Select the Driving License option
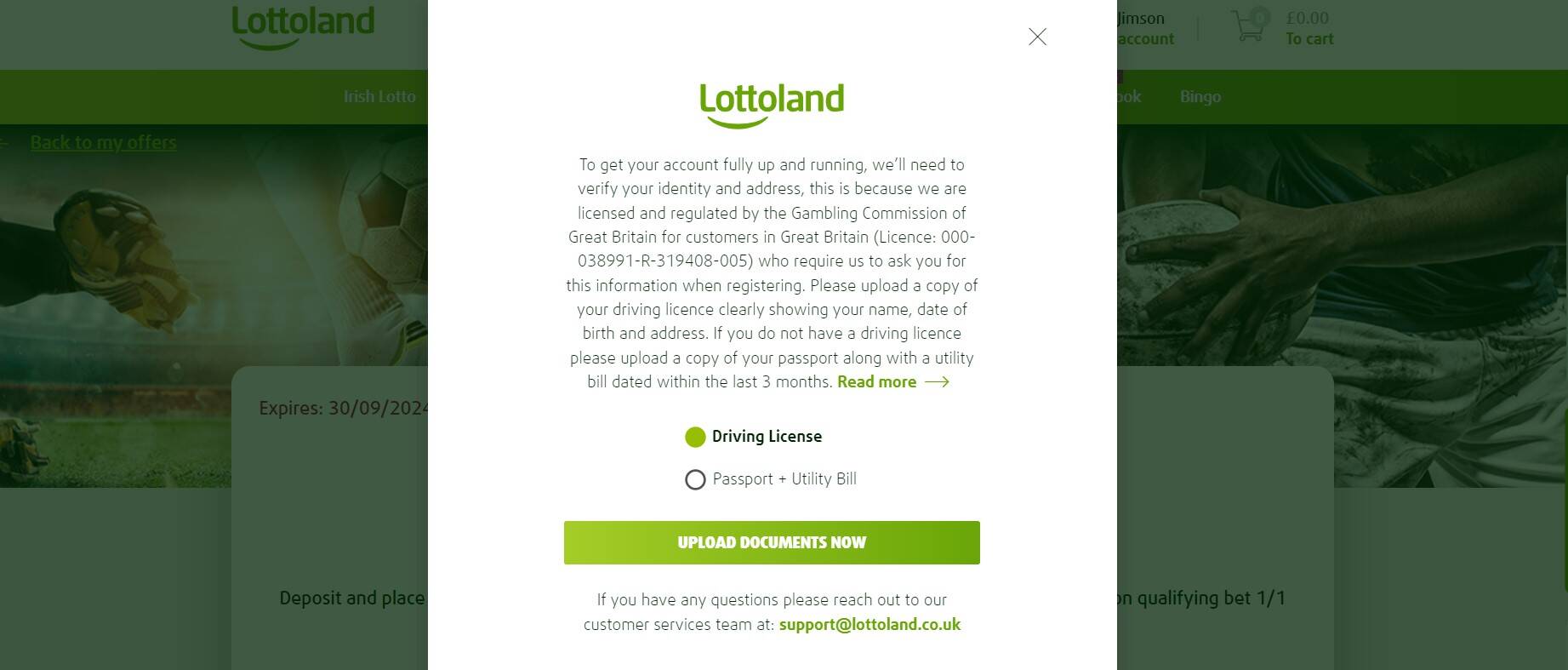 pyautogui.click(x=695, y=437)
